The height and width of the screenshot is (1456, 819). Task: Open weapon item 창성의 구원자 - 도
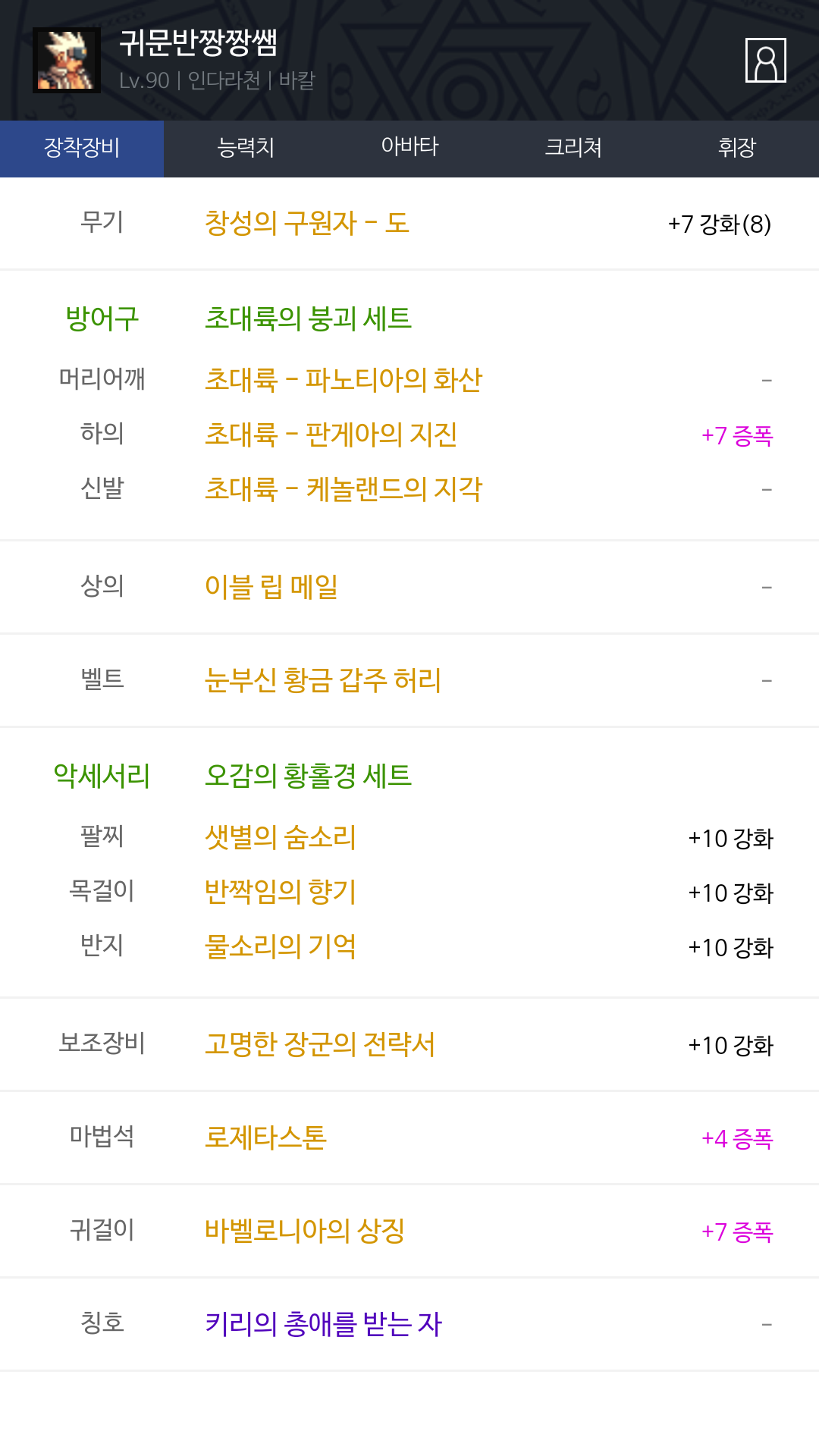point(307,223)
